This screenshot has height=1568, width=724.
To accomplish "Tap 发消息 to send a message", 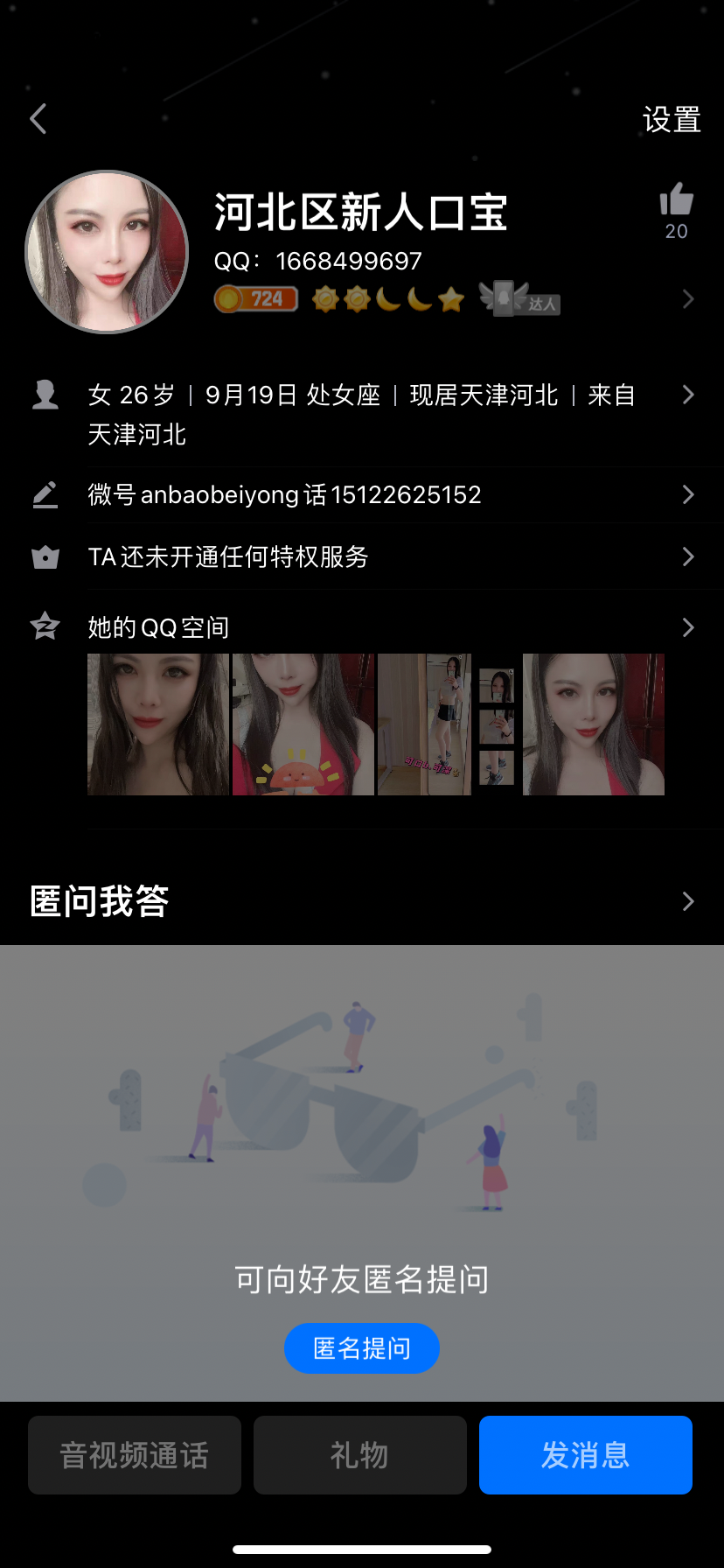I will coord(585,1454).
